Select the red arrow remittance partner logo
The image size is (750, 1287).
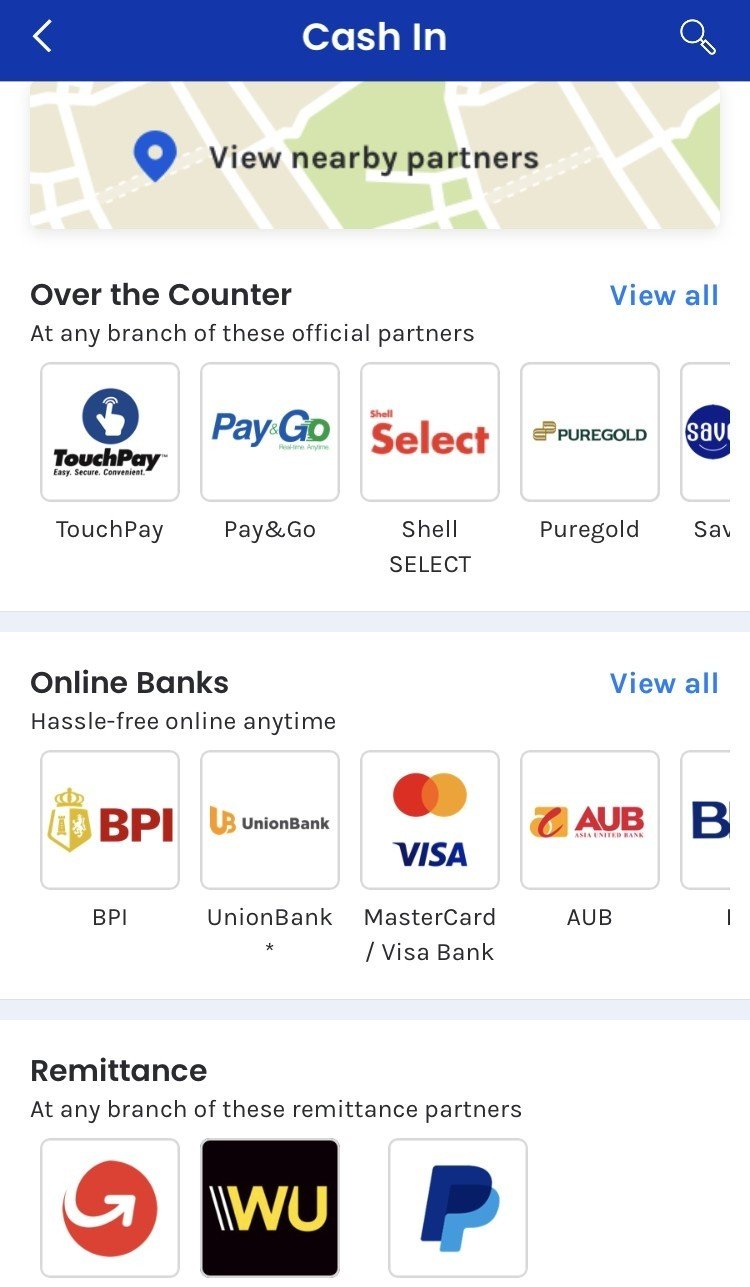[110, 1207]
